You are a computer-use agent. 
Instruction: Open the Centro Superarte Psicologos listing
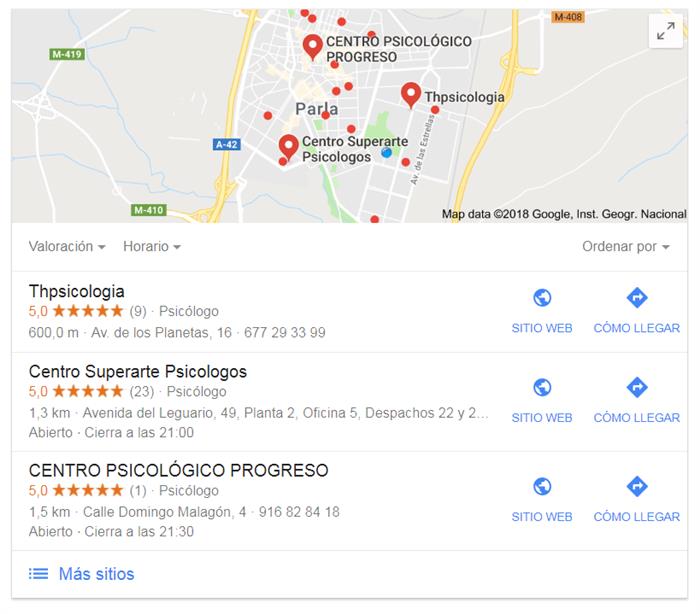(138, 372)
